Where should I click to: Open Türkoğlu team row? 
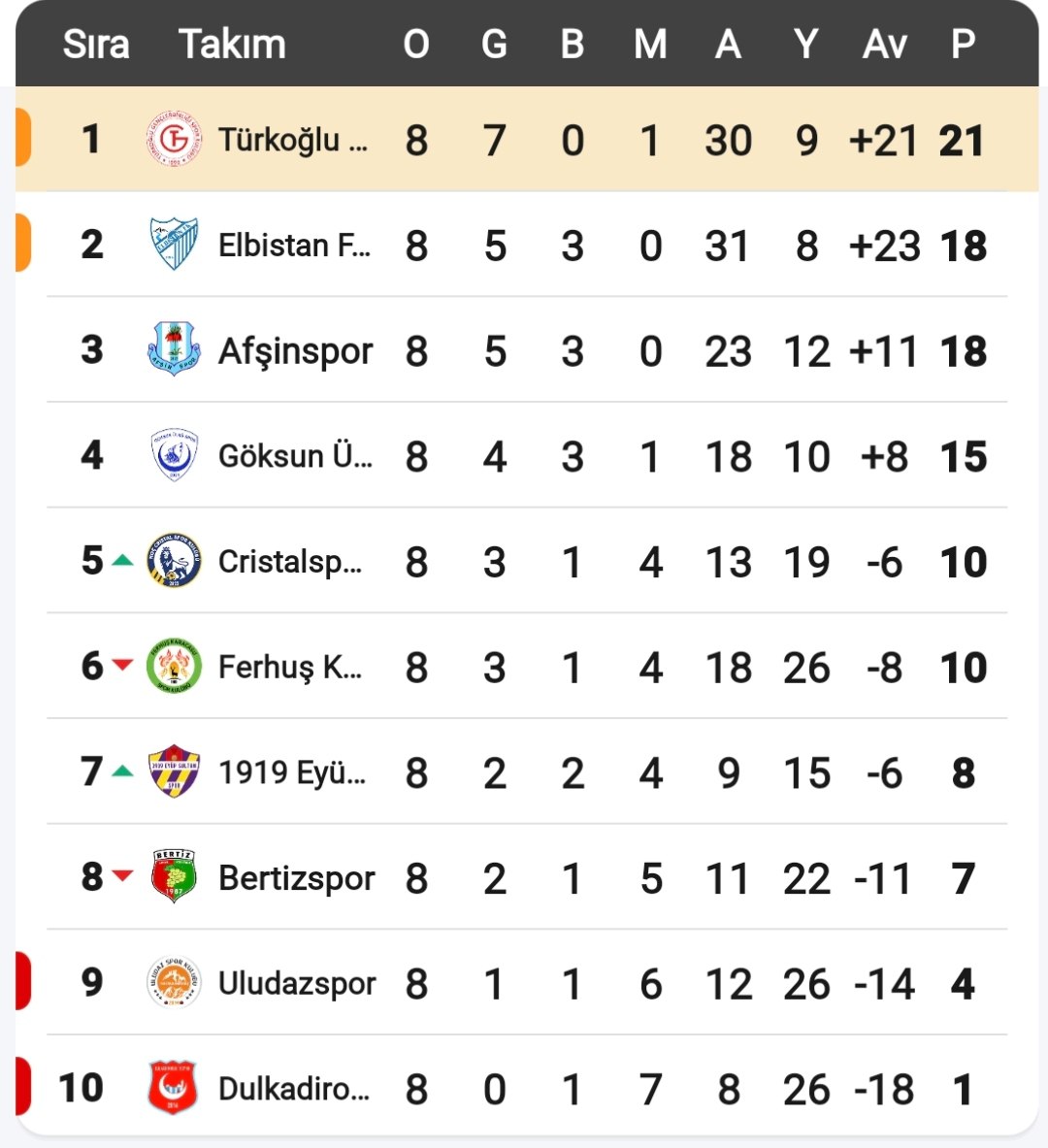(291, 140)
